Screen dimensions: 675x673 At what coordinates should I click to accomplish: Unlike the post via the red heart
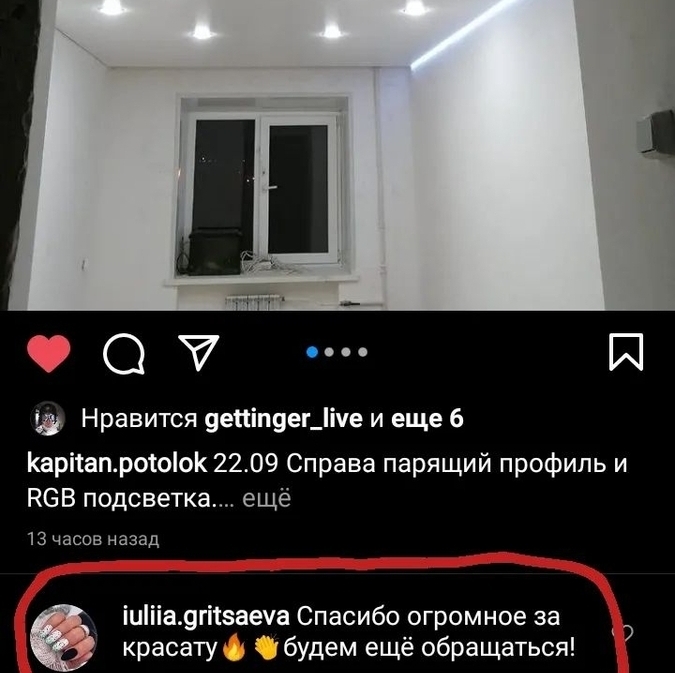click(x=46, y=352)
